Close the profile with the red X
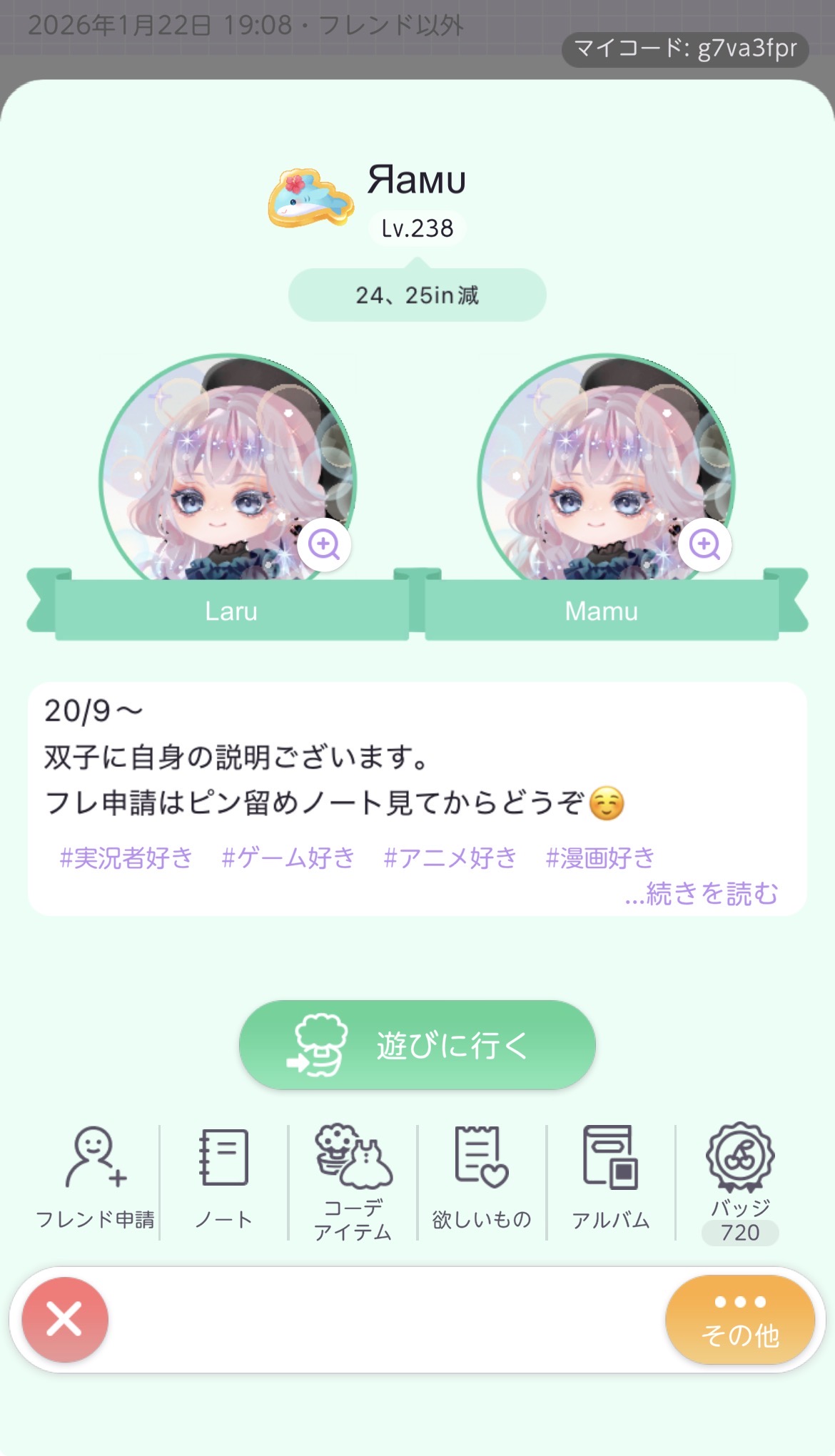835x1456 pixels. coord(65,1319)
